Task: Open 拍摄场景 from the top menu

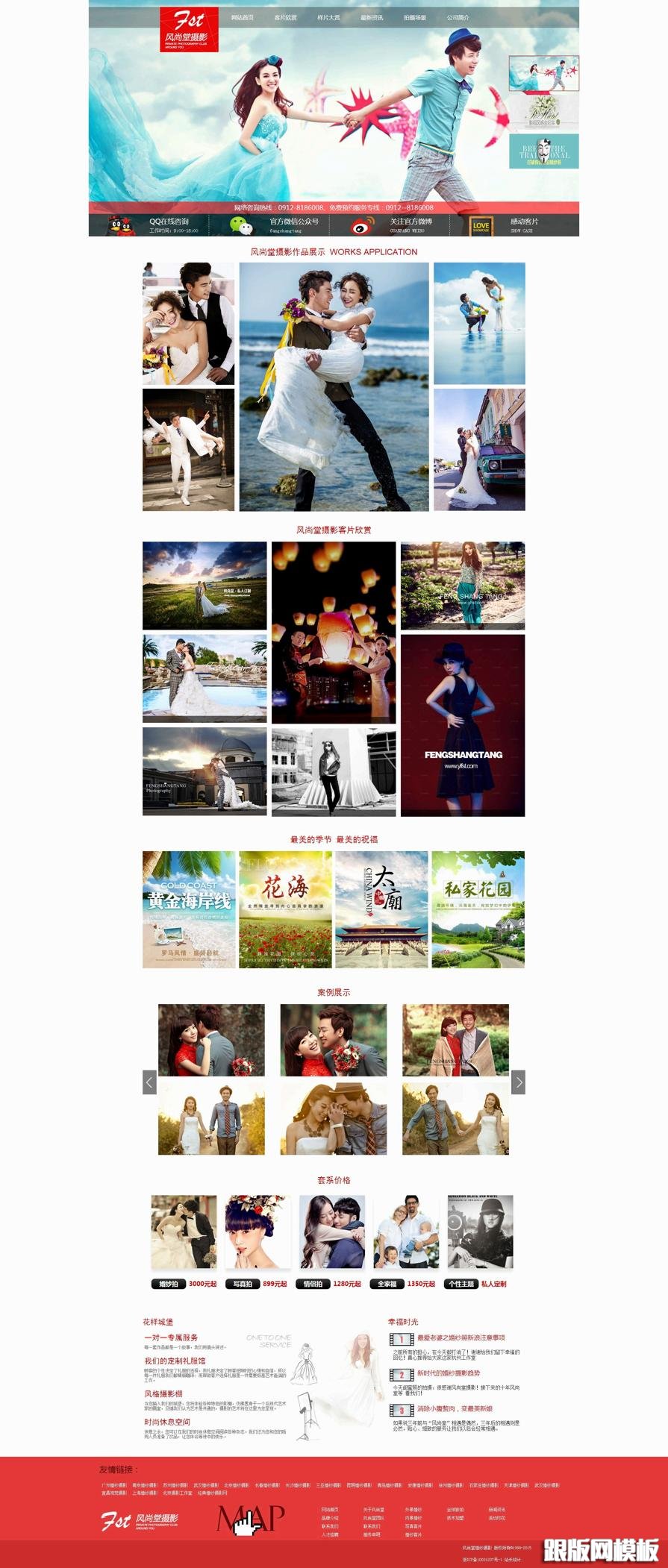Action: tap(415, 17)
